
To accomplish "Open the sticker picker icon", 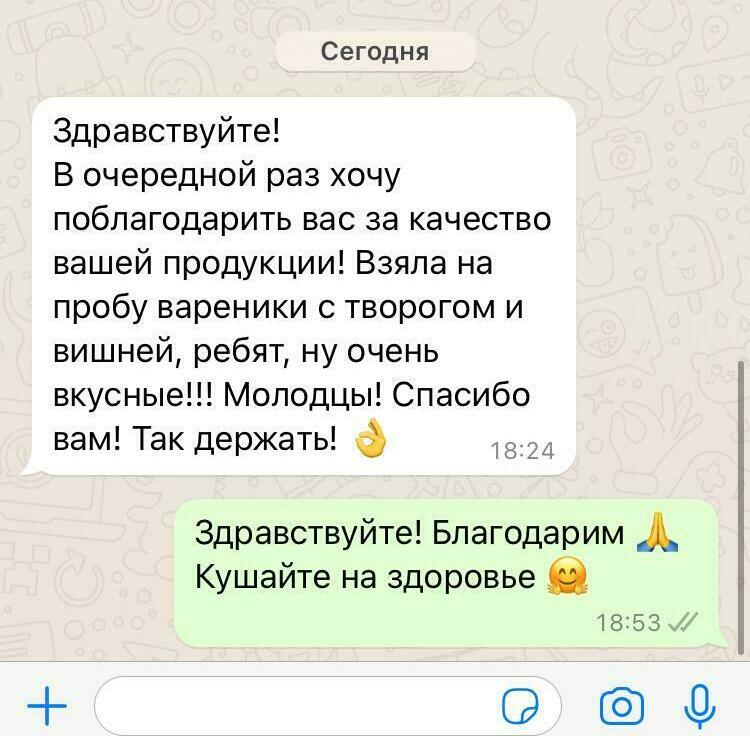I will (520, 707).
